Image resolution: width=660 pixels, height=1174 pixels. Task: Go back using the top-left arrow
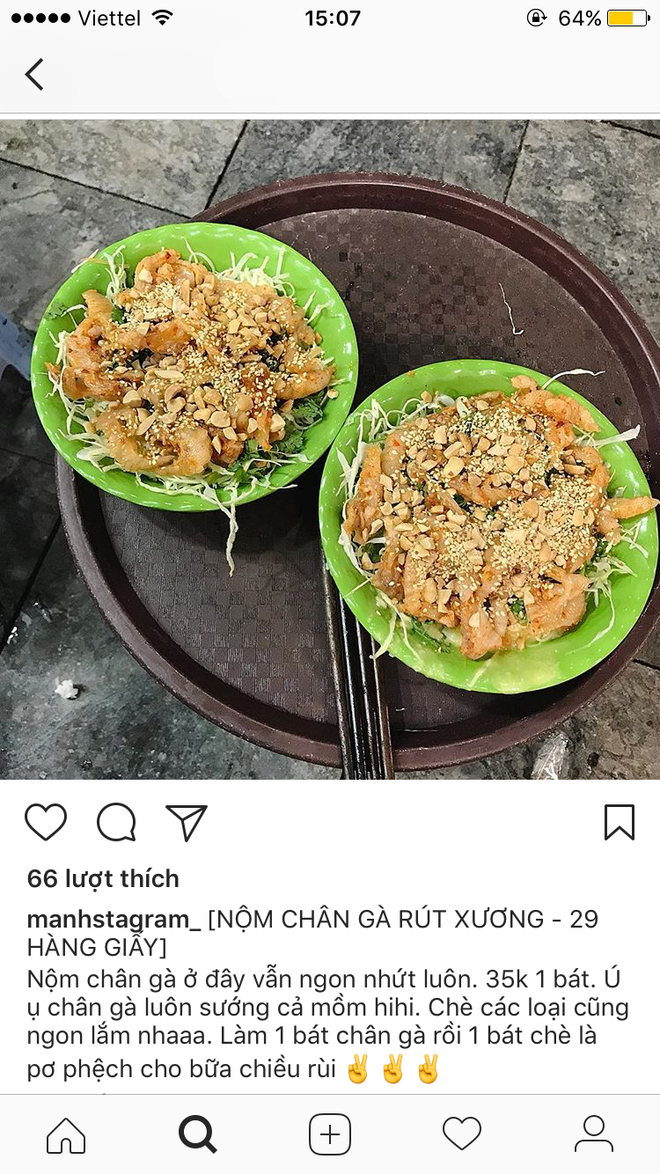(34, 74)
